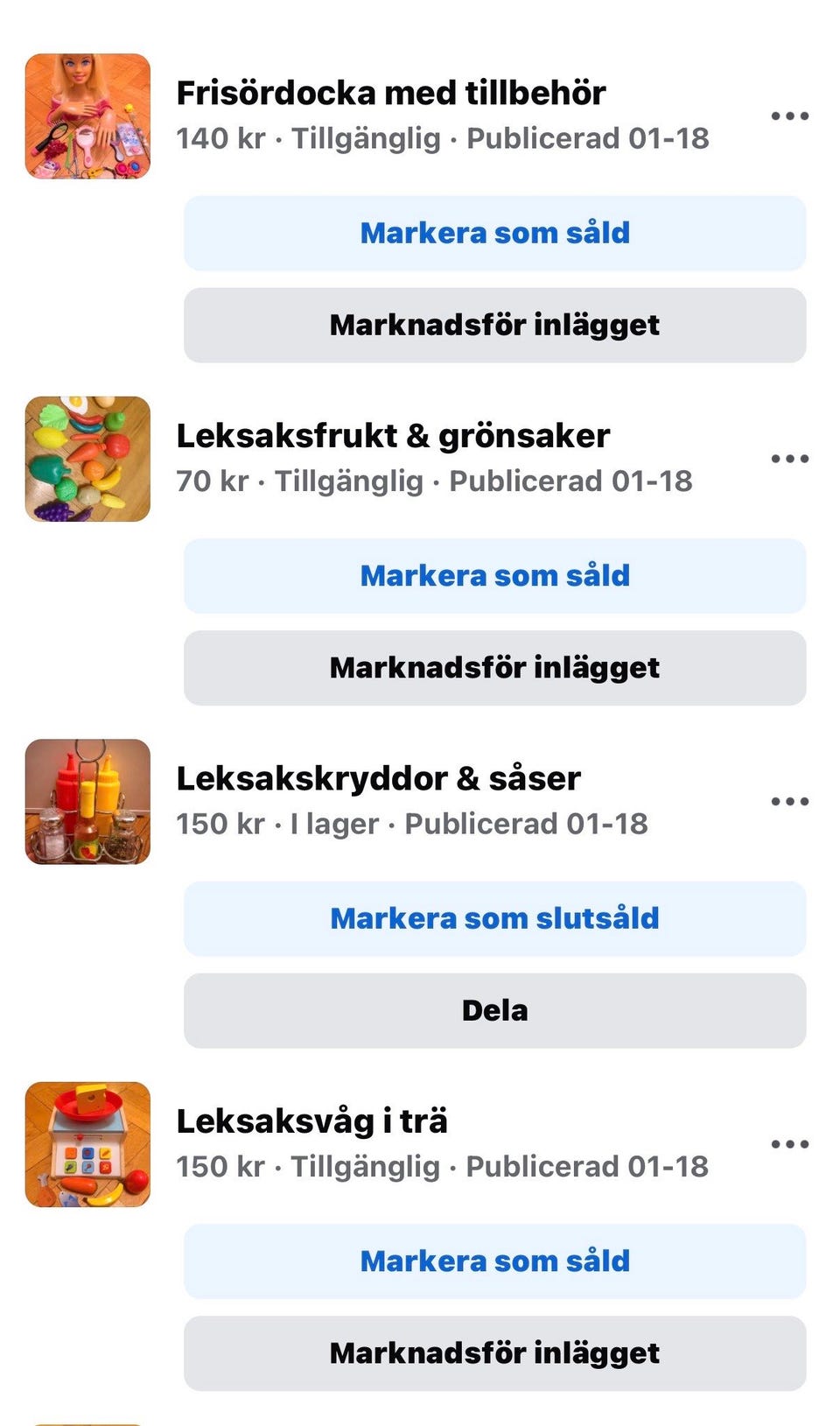
Task: Promote the Leksaksvåg i trä listing
Action: 493,1352
